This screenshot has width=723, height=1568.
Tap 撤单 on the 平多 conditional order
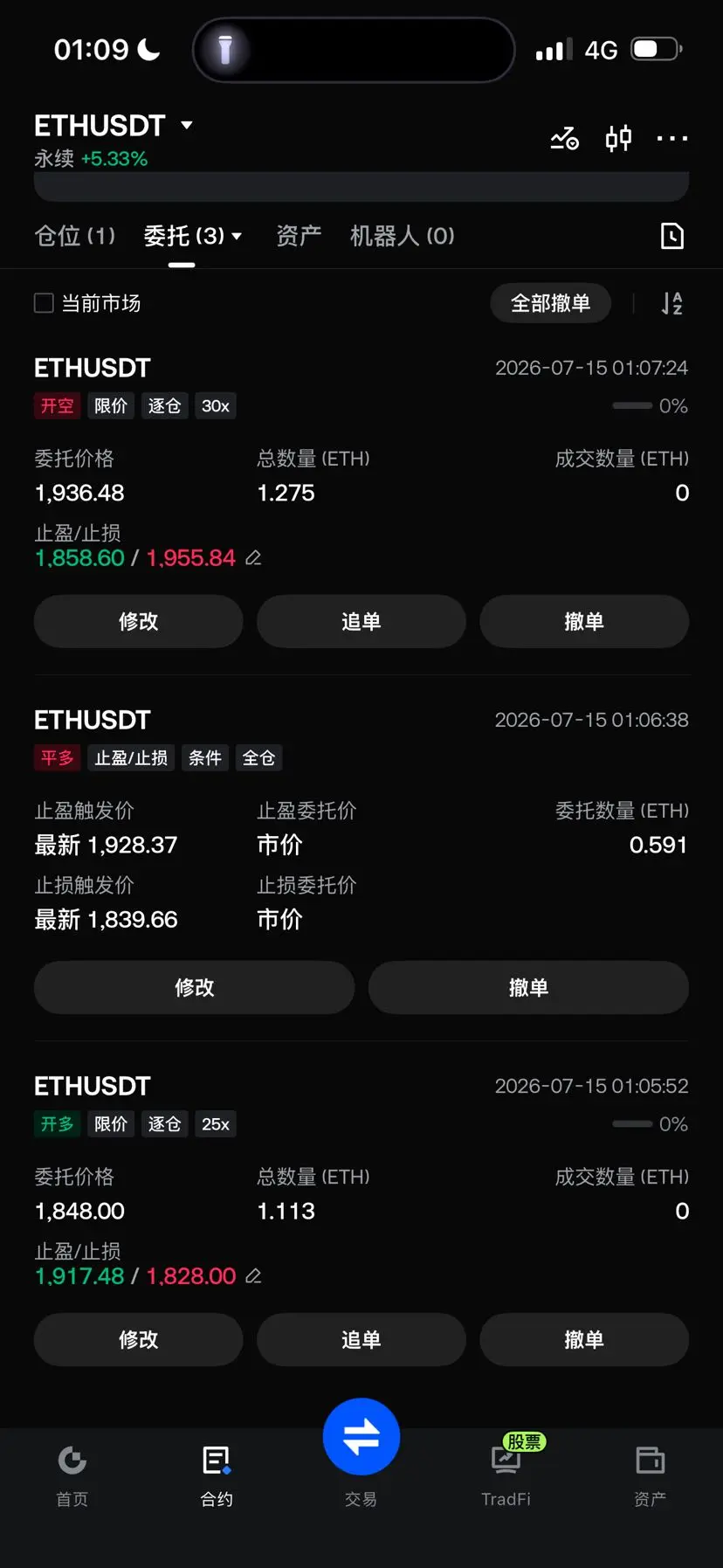click(x=528, y=987)
